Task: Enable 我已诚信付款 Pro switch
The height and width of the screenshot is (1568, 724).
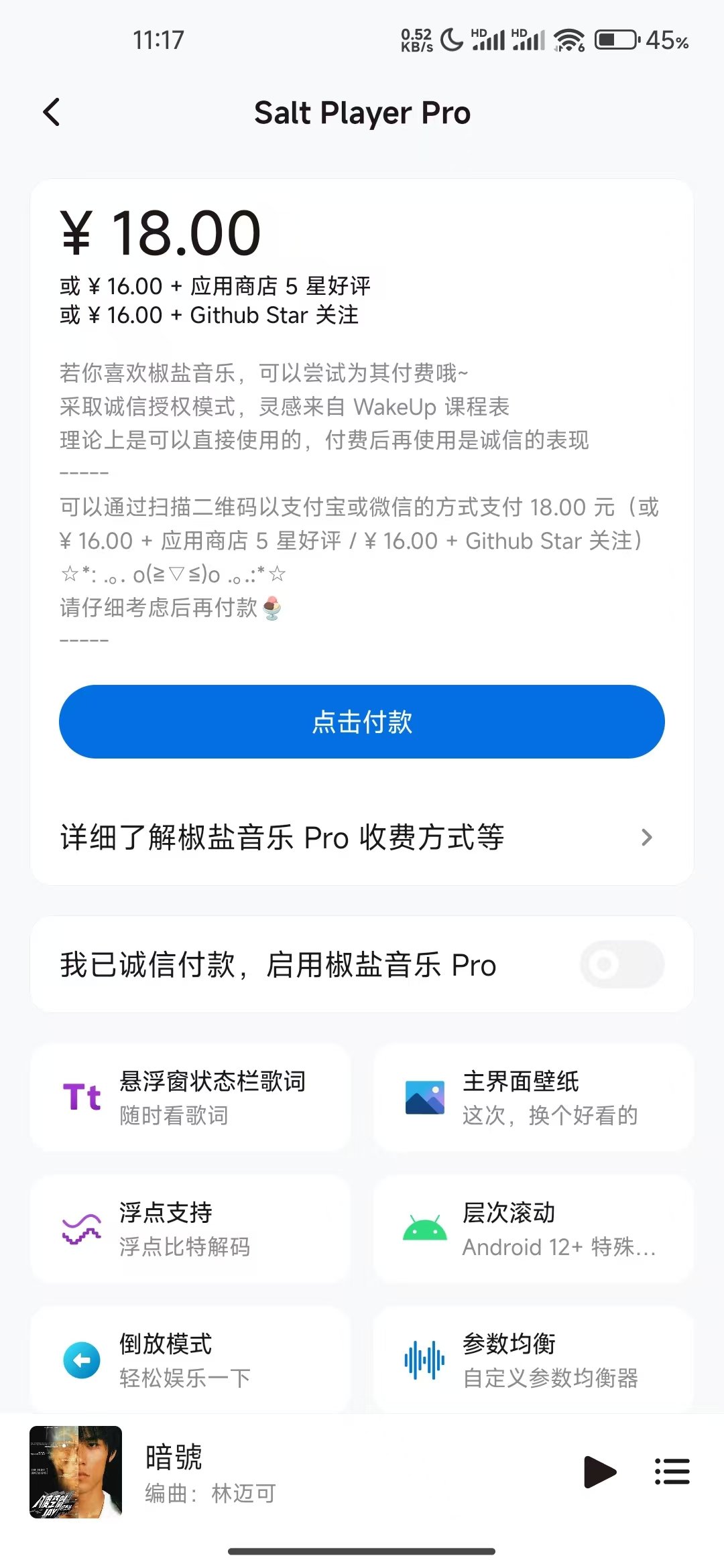Action: [x=621, y=965]
